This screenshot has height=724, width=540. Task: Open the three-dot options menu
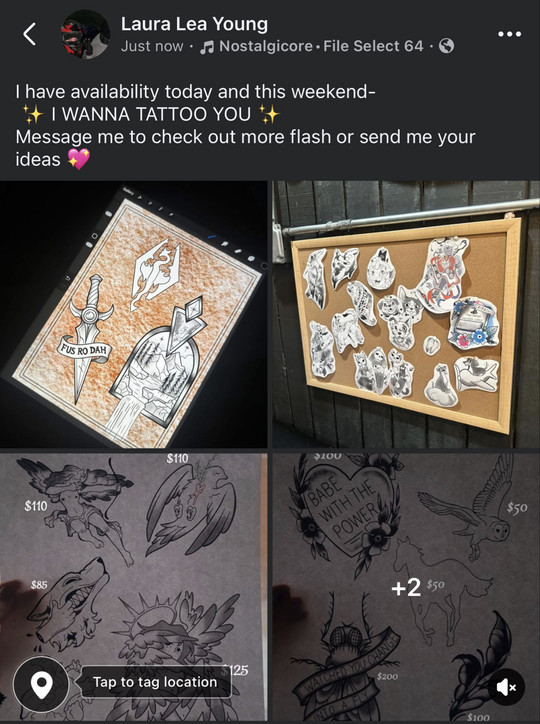pos(510,34)
